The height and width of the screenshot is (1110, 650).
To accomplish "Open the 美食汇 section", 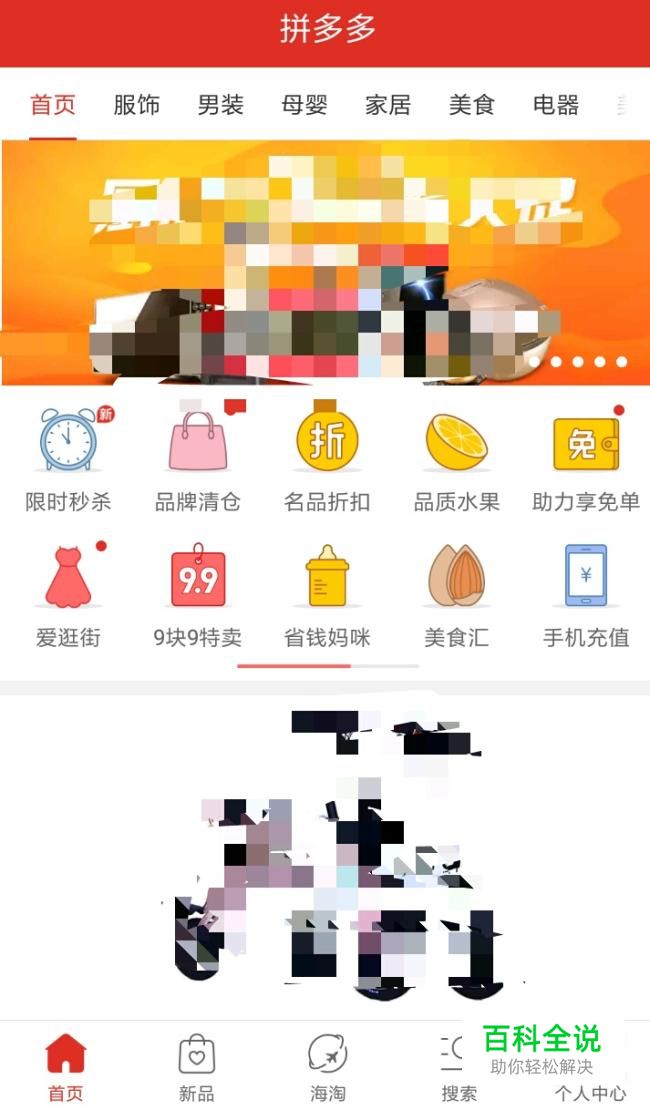I will point(456,594).
